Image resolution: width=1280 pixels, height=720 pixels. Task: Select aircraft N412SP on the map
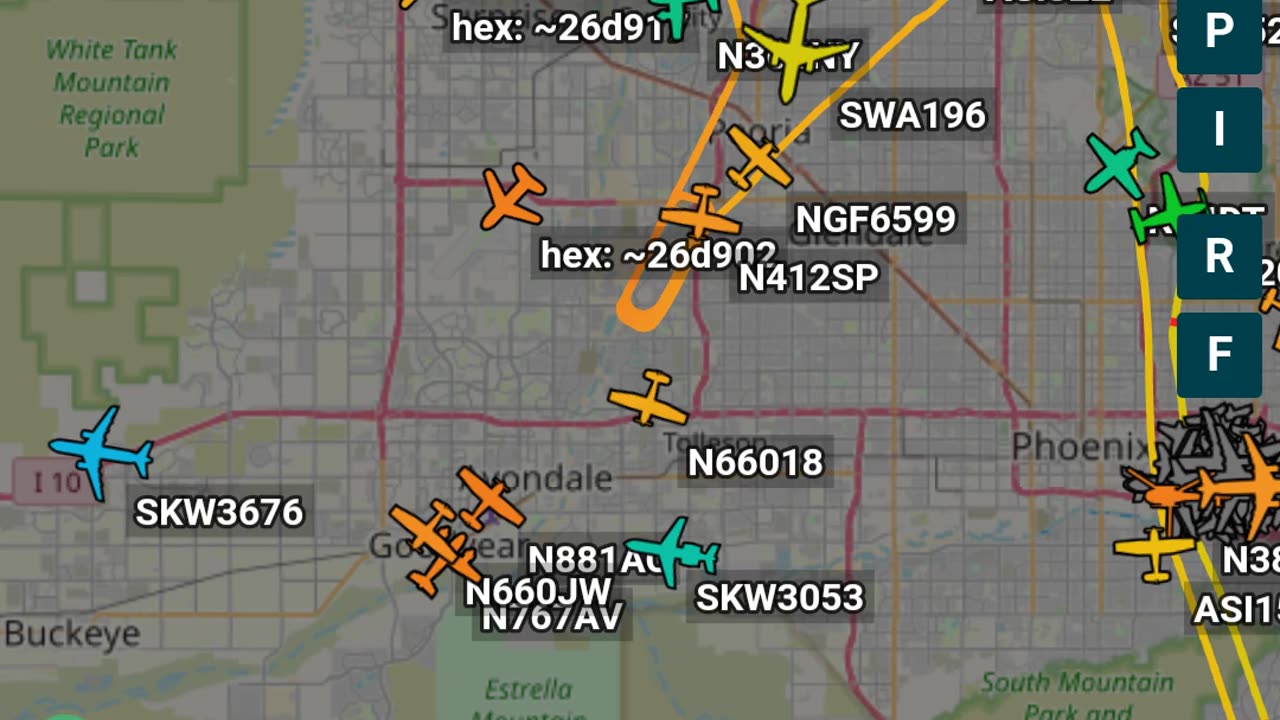pos(700,212)
